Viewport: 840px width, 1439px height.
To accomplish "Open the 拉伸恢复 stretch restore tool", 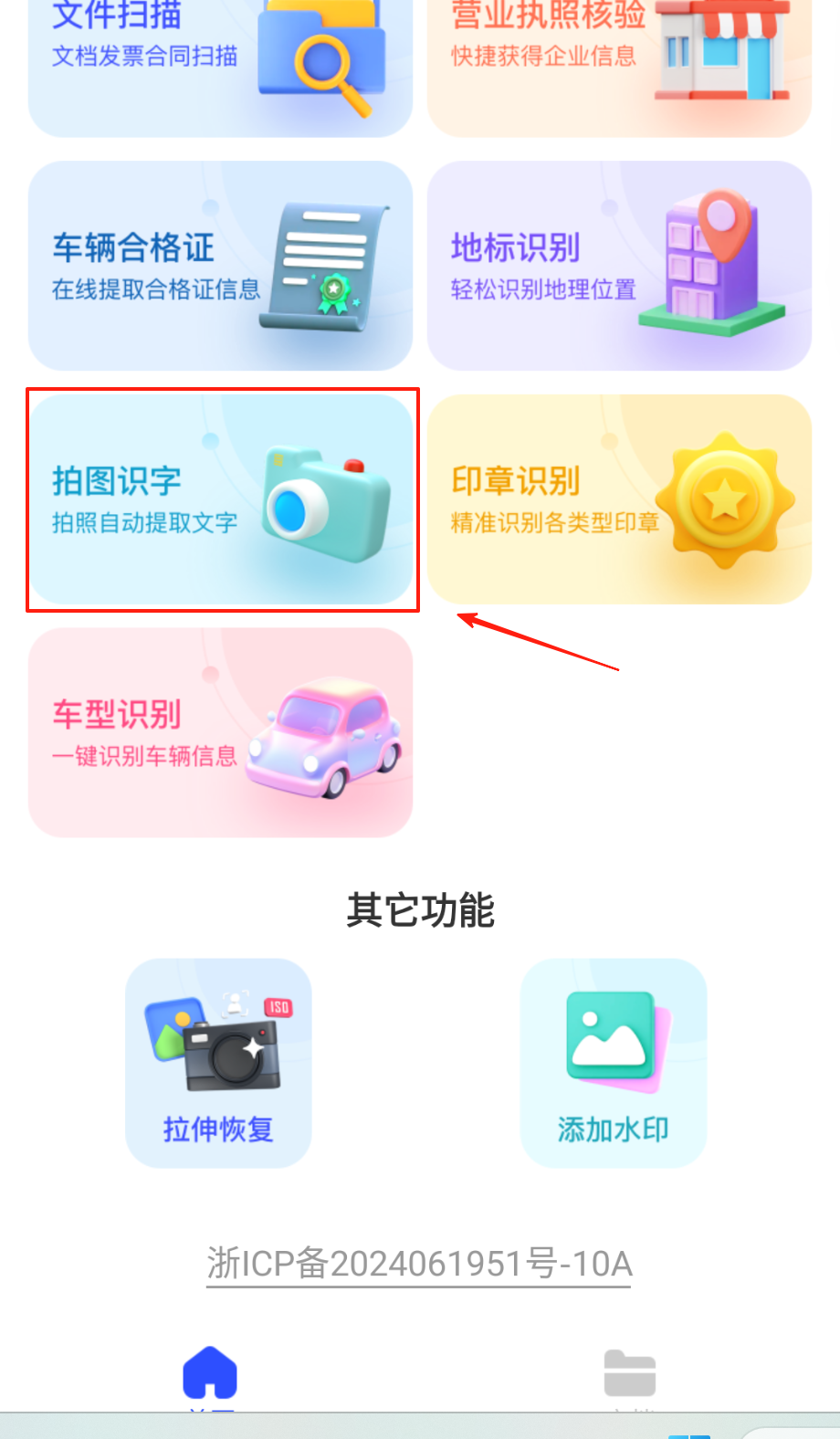I will click(218, 1063).
